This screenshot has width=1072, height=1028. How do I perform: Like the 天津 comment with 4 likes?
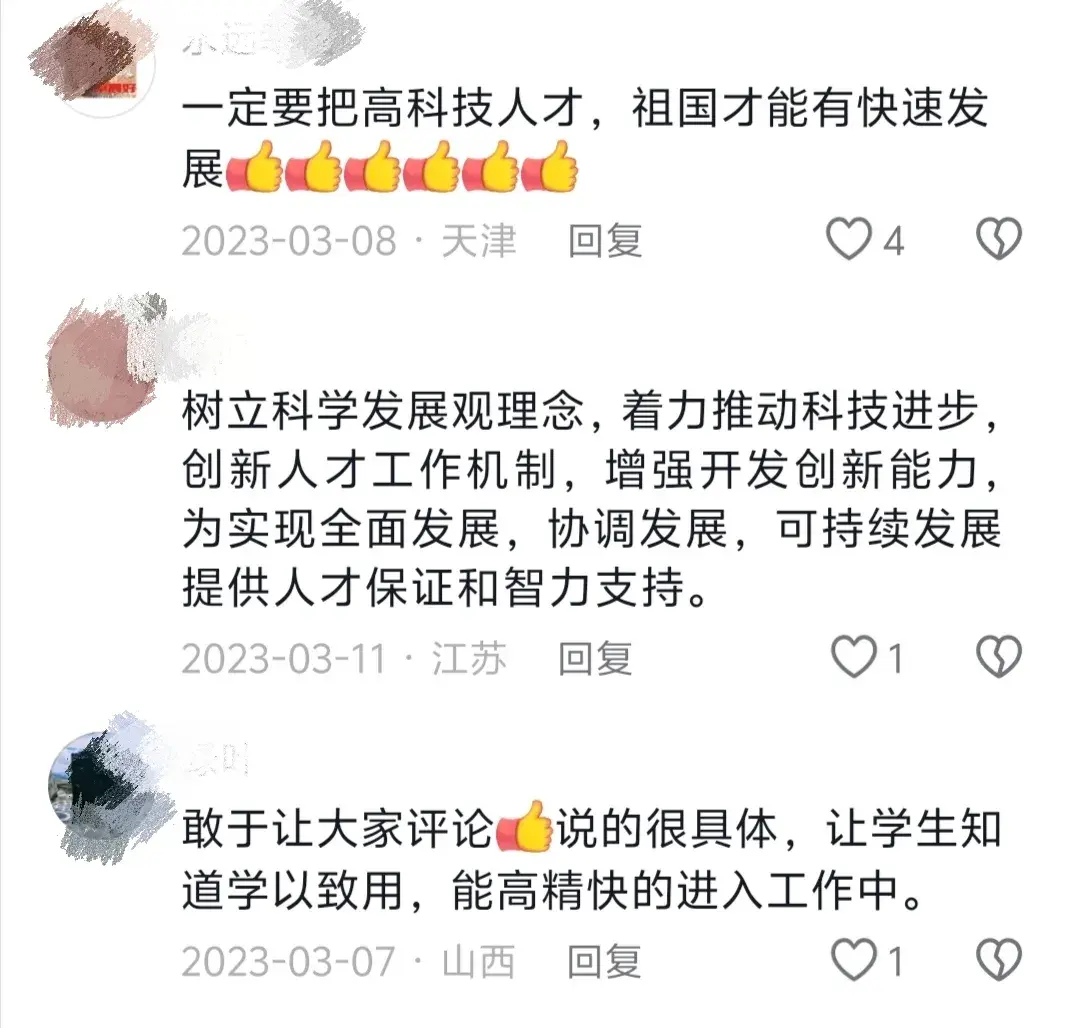click(x=850, y=241)
